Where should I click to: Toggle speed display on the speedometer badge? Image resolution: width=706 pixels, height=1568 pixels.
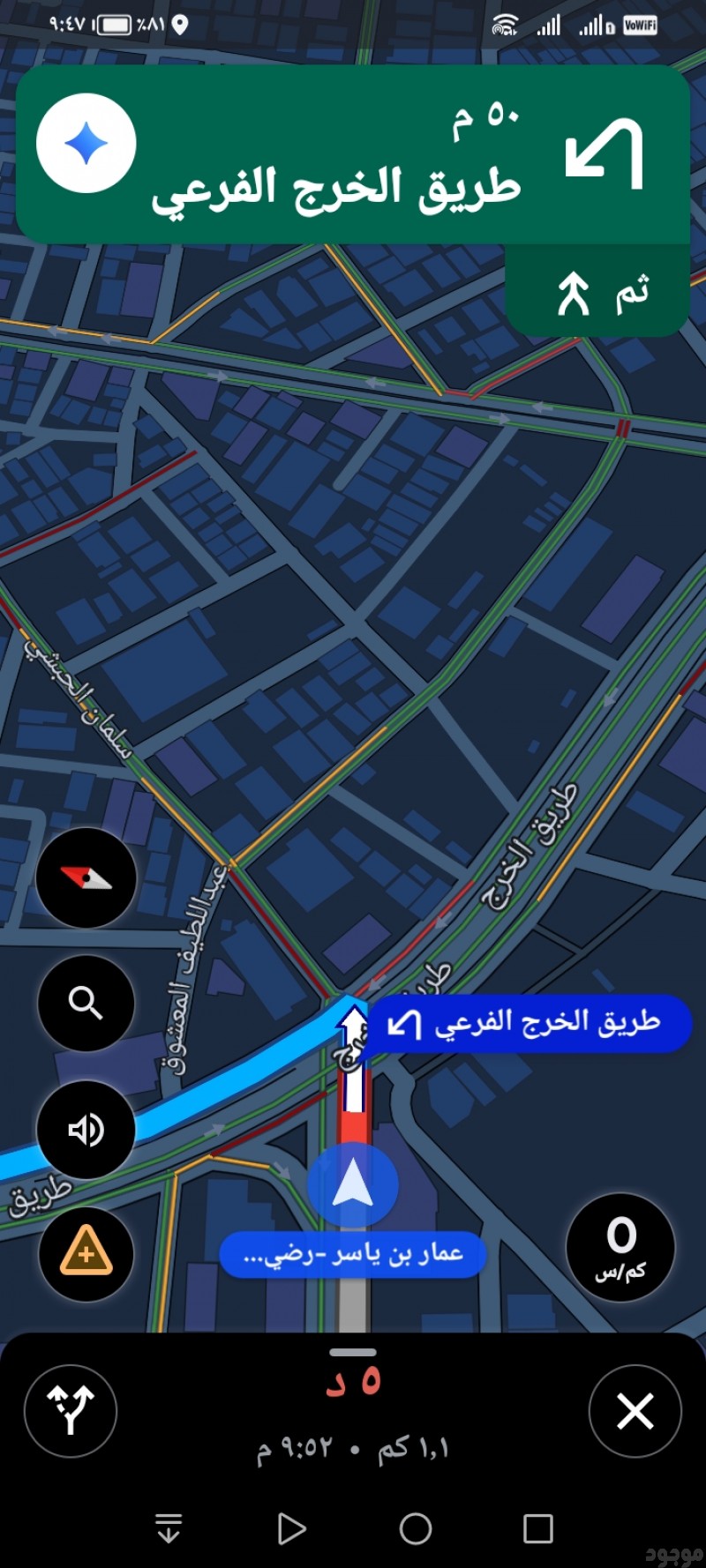tap(622, 1246)
